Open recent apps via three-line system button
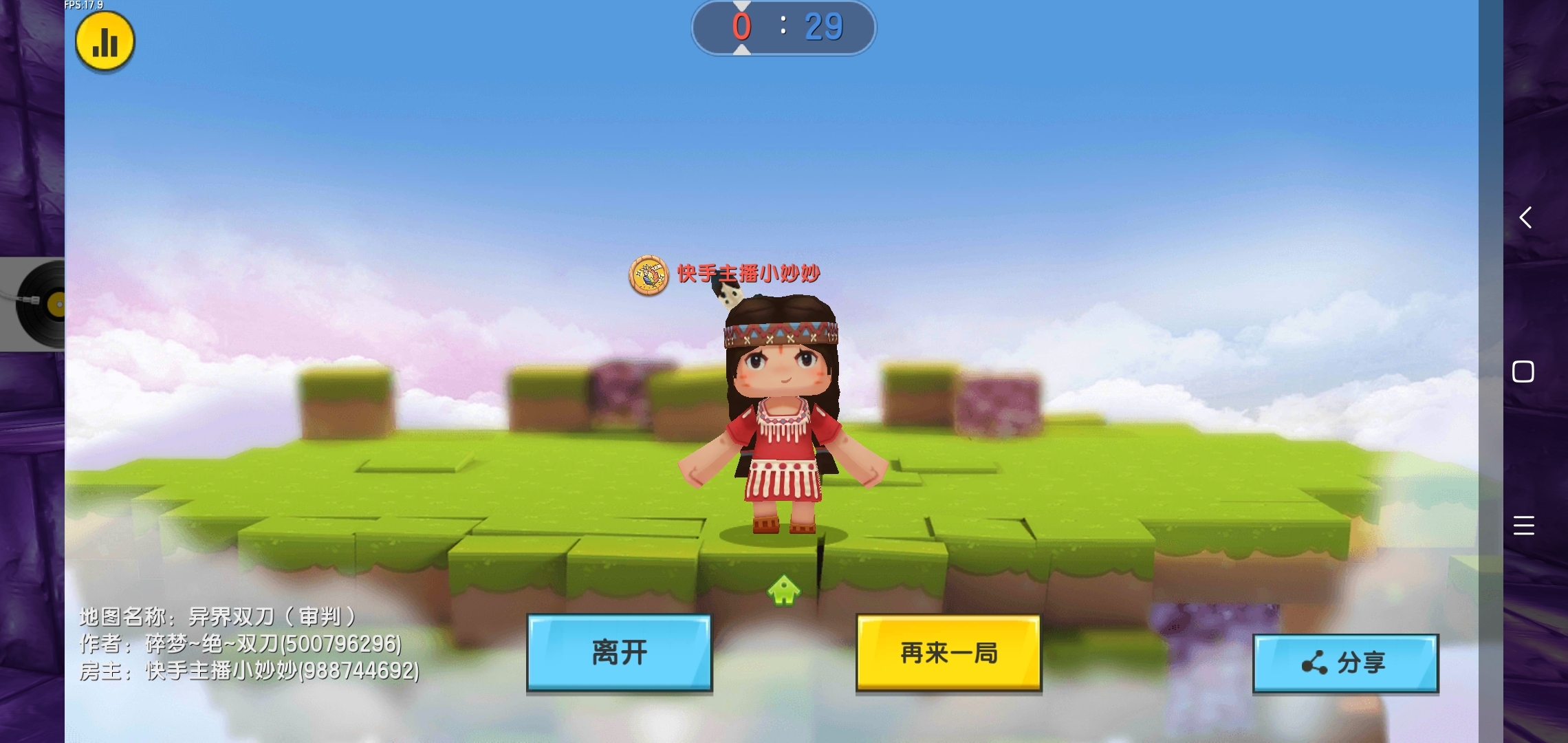The image size is (1568, 743). pyautogui.click(x=1523, y=526)
